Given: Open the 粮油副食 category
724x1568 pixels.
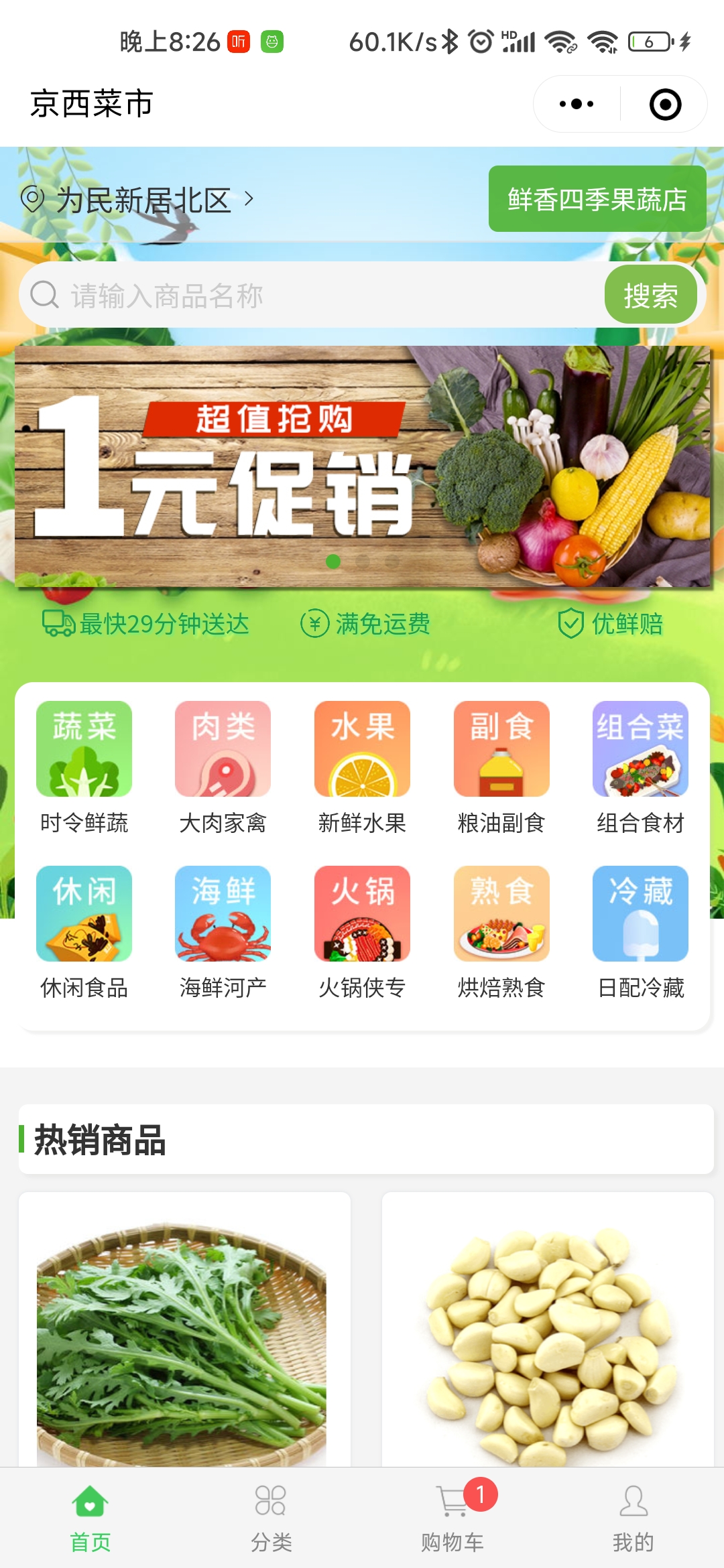Looking at the screenshot, I should click(501, 767).
